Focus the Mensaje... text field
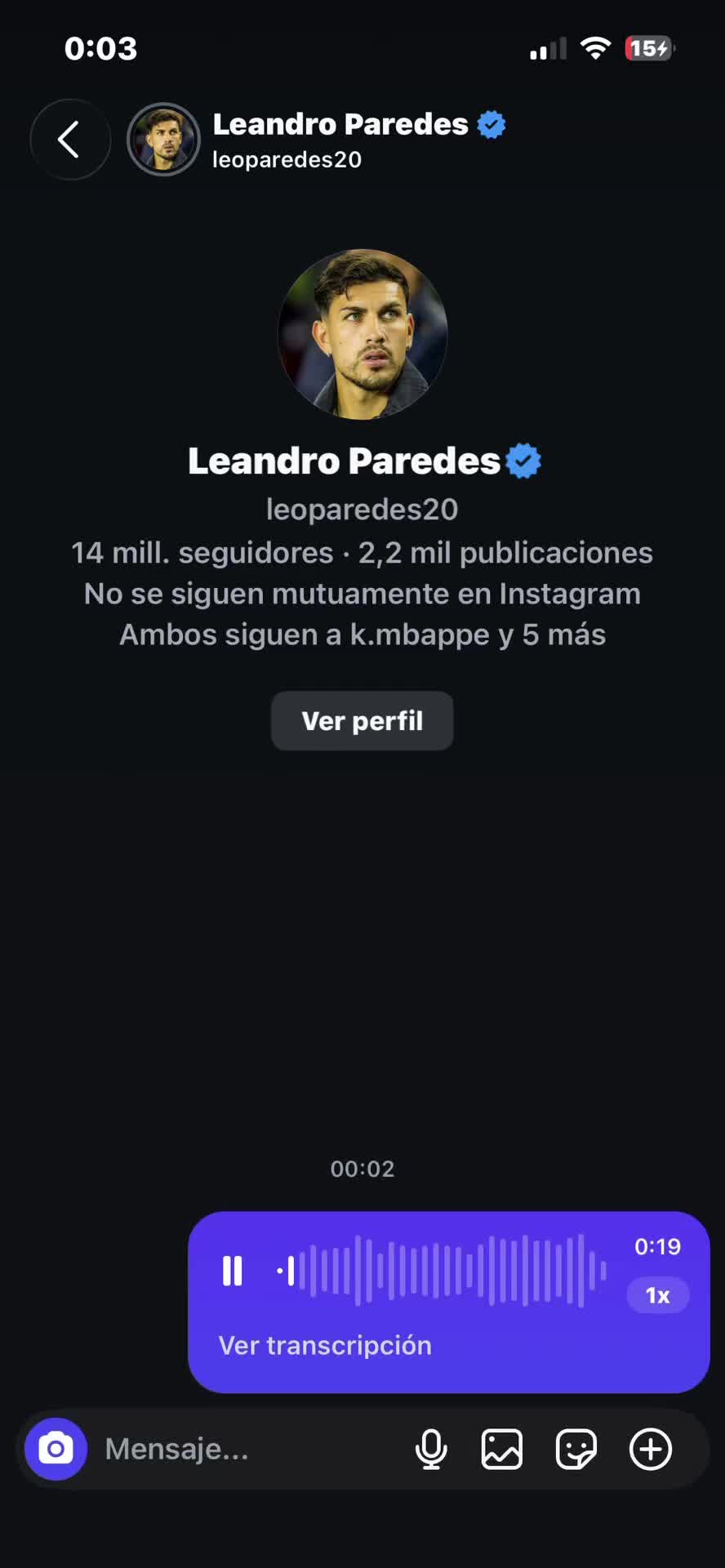The image size is (725, 1568). click(x=249, y=1450)
